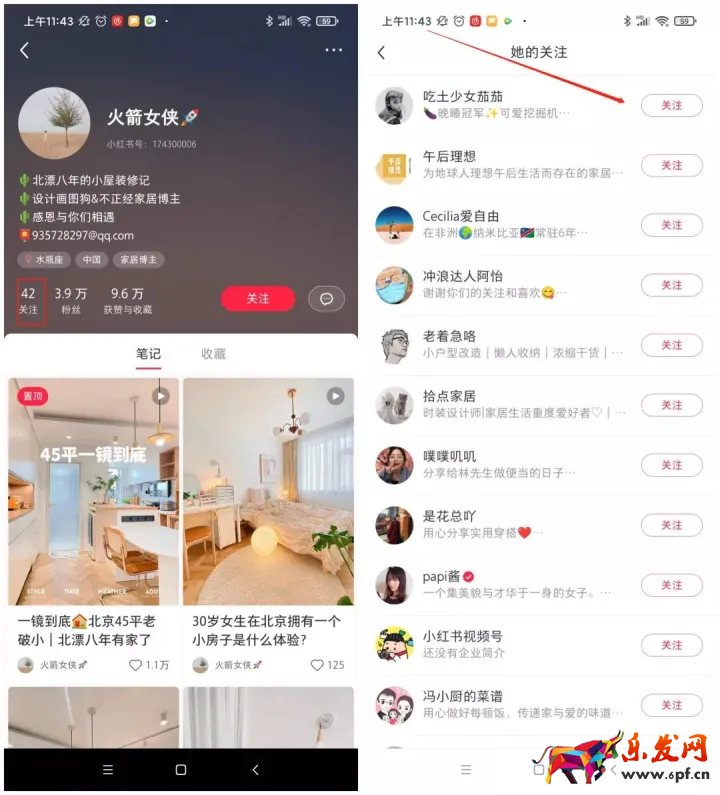The height and width of the screenshot is (795, 720).
Task: Follow 小红书视频号
Action: click(x=671, y=645)
